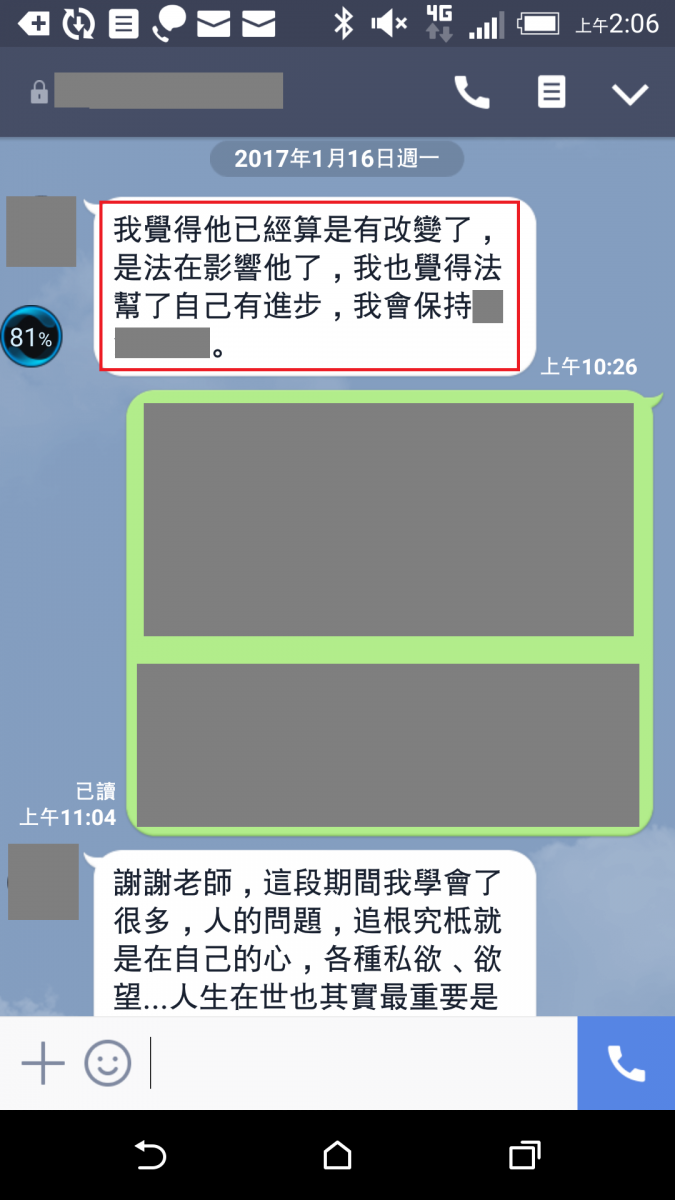Open sender avatar beside 謝謝老師 message
675x1200 pixels.
(x=43, y=881)
